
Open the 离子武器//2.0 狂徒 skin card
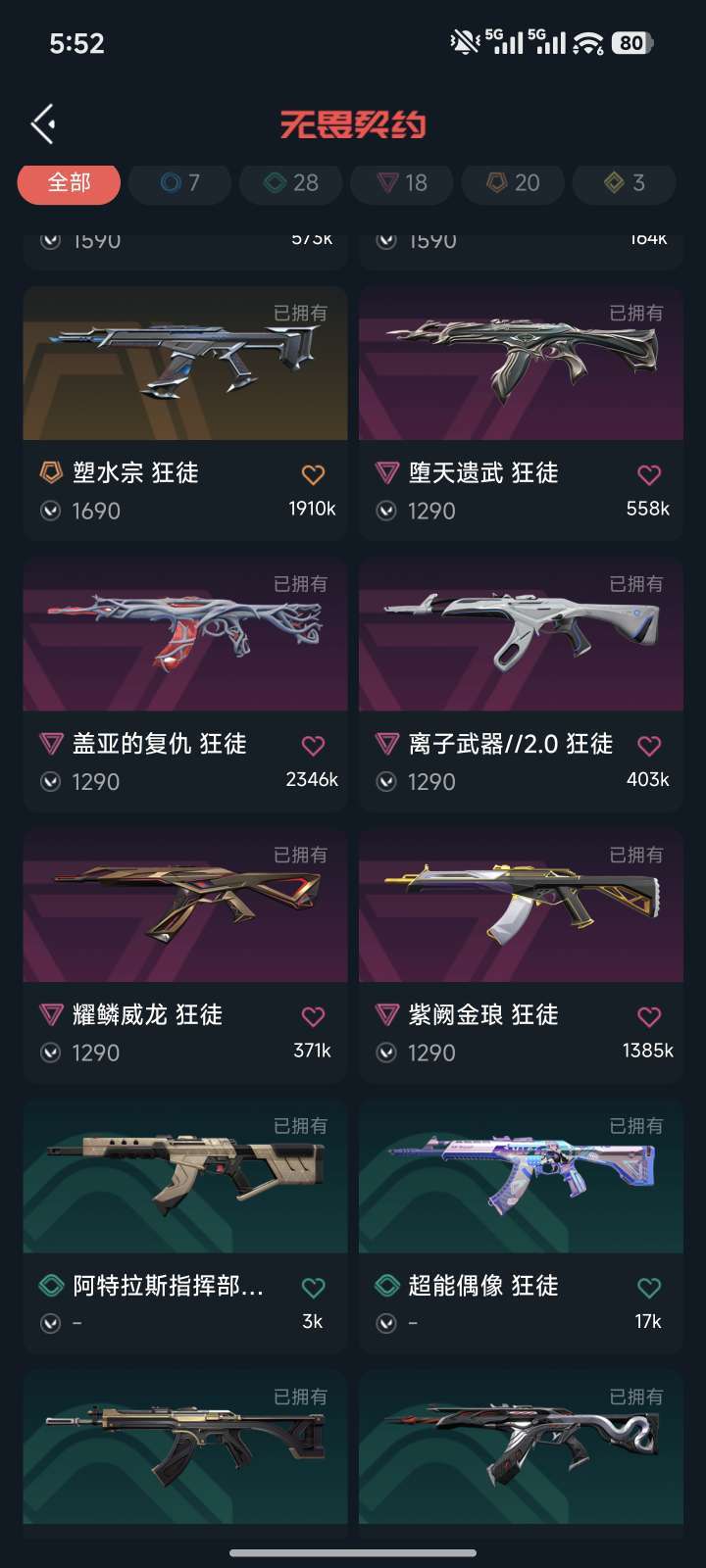click(521, 684)
